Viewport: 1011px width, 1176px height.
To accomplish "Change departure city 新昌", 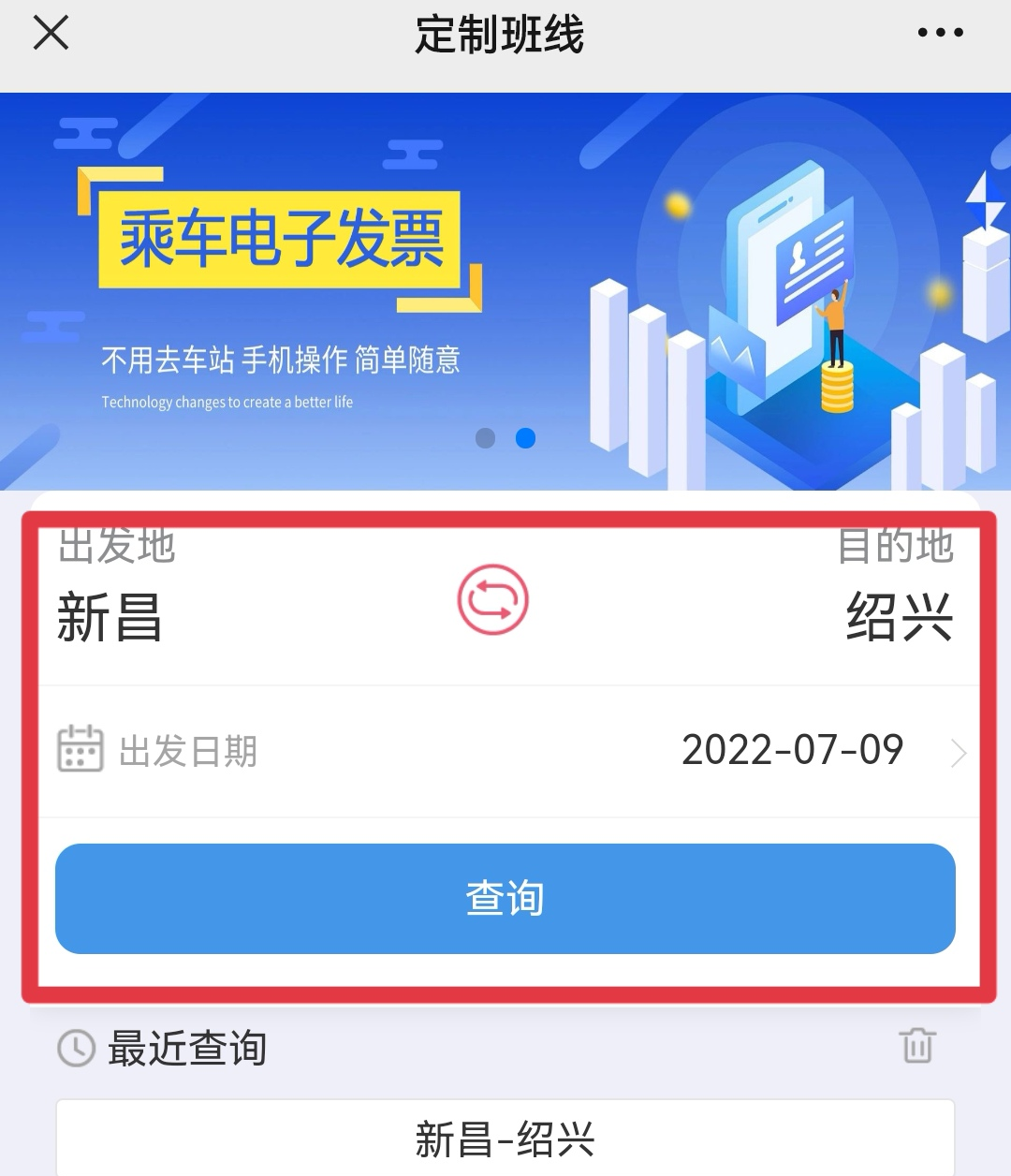I will [110, 618].
